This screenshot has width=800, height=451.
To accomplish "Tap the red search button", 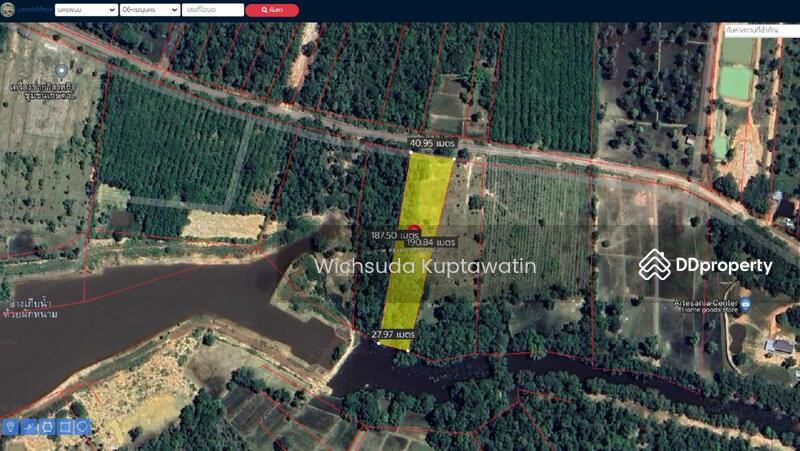I will click(271, 10).
